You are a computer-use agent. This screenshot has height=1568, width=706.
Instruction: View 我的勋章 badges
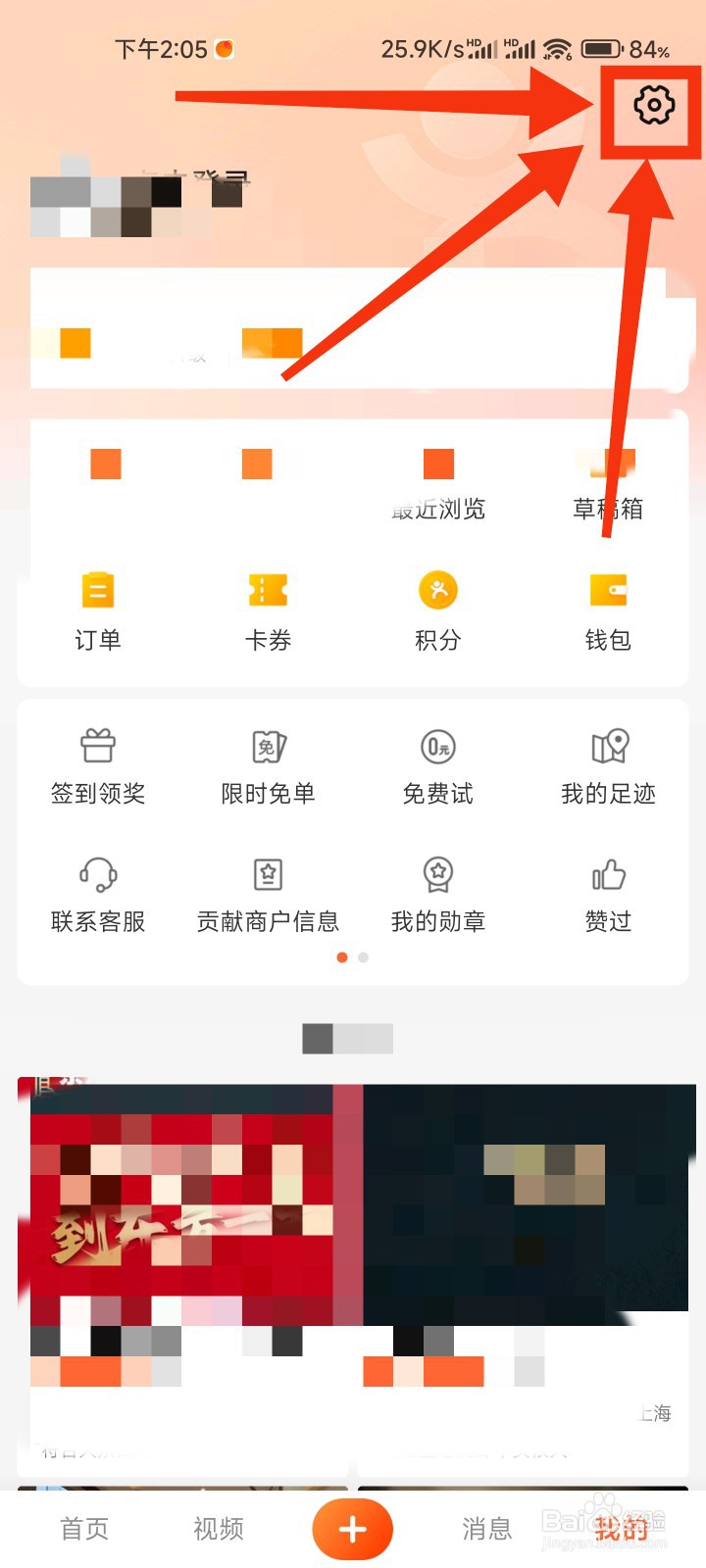438,894
